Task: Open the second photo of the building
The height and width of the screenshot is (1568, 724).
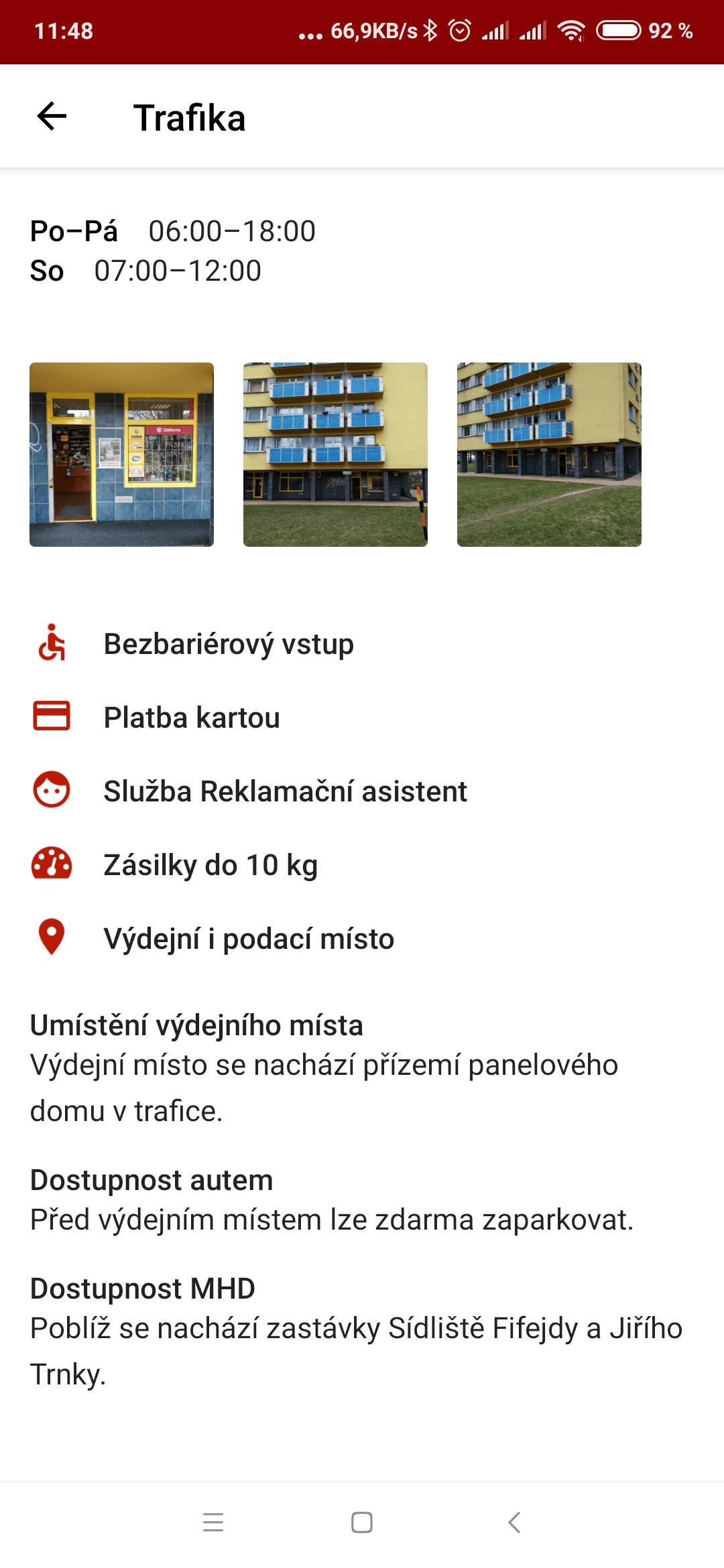Action: pyautogui.click(x=335, y=454)
